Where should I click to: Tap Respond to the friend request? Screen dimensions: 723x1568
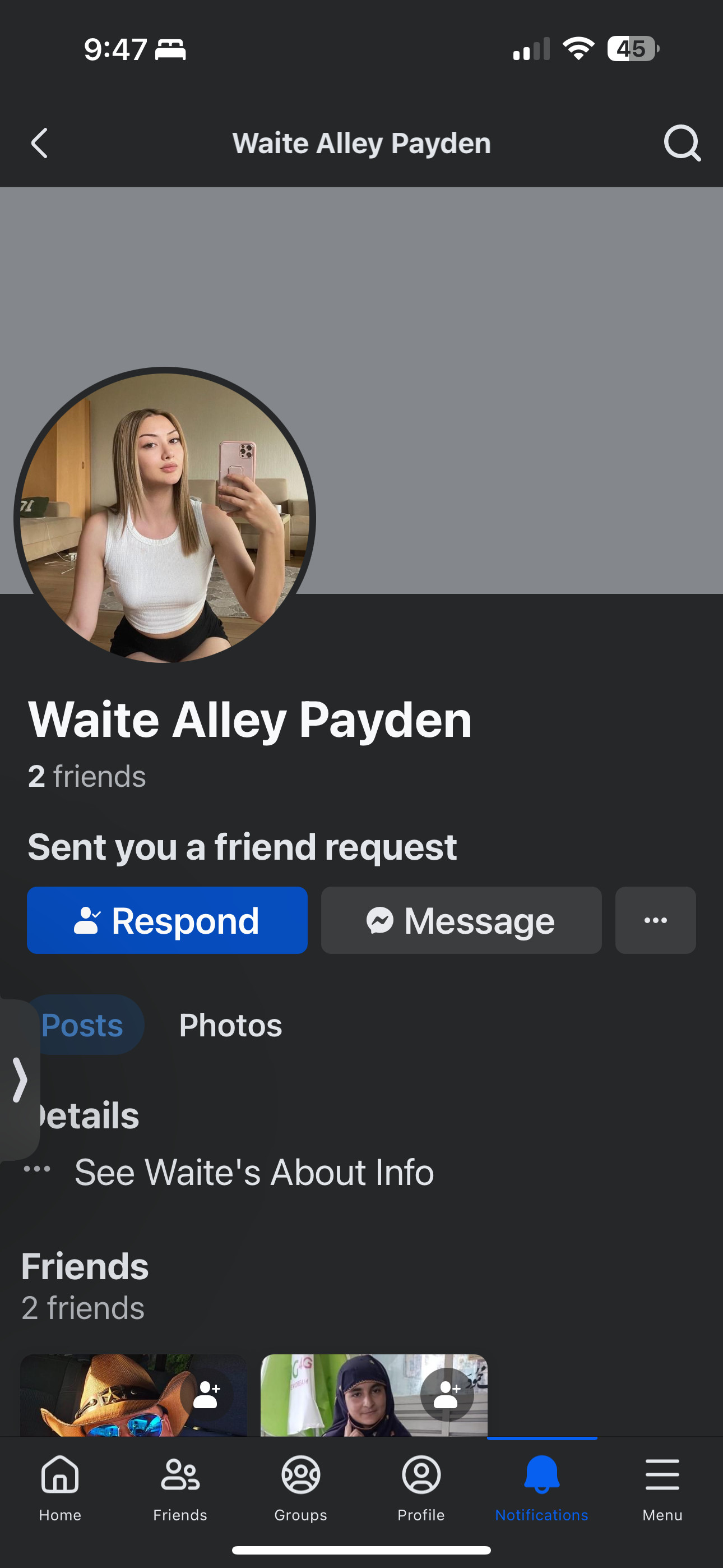168,920
